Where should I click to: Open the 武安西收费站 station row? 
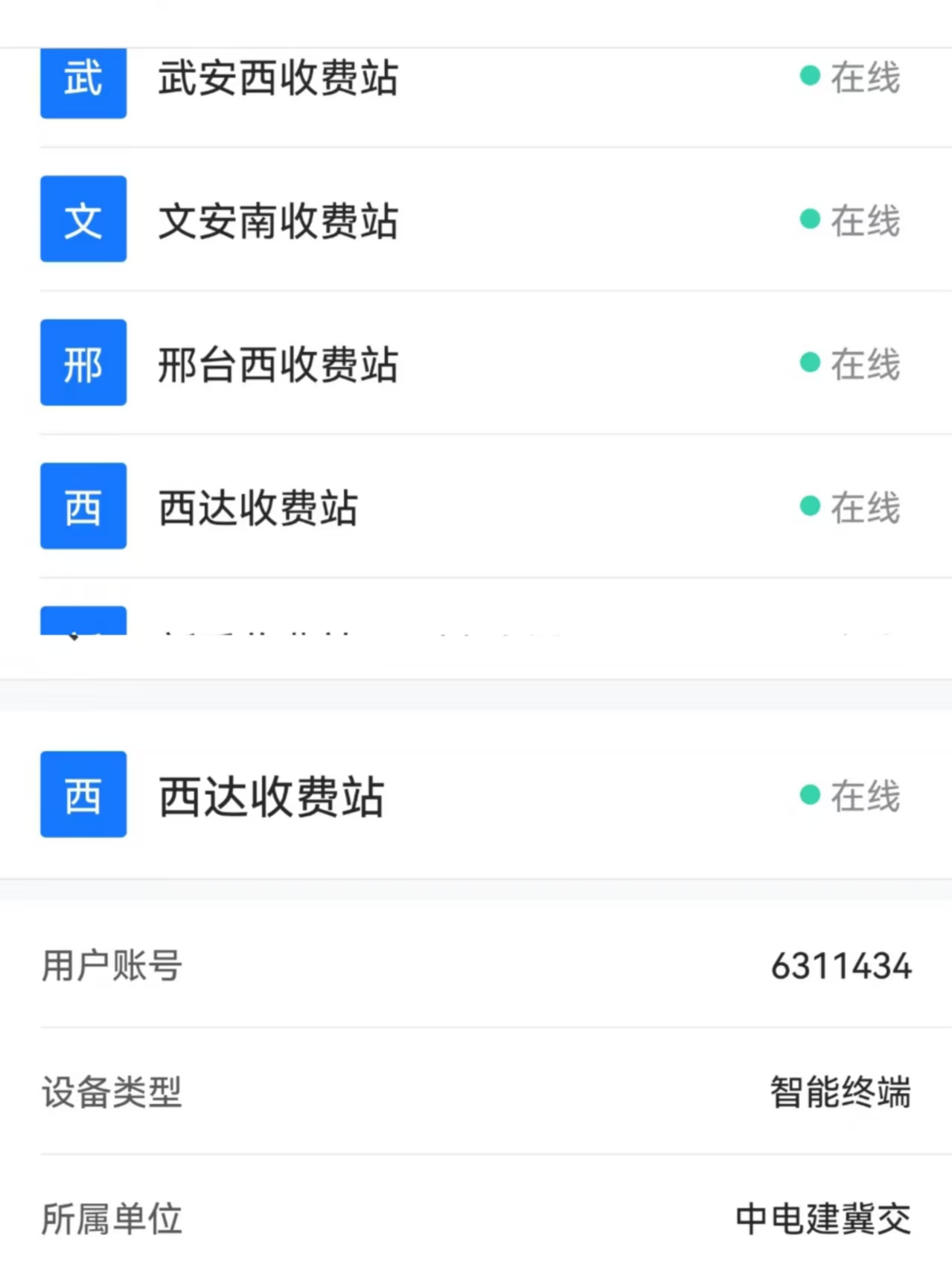tap(278, 78)
